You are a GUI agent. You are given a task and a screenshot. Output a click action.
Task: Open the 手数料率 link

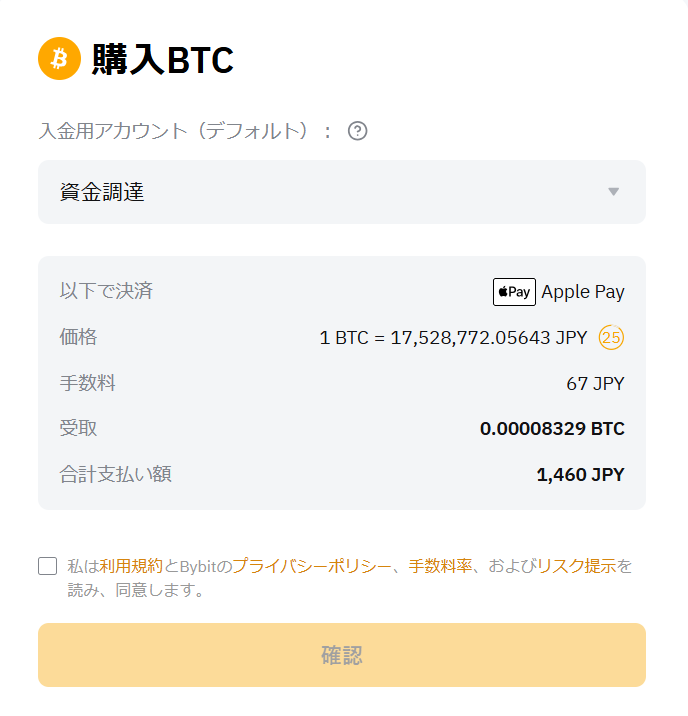click(x=440, y=566)
